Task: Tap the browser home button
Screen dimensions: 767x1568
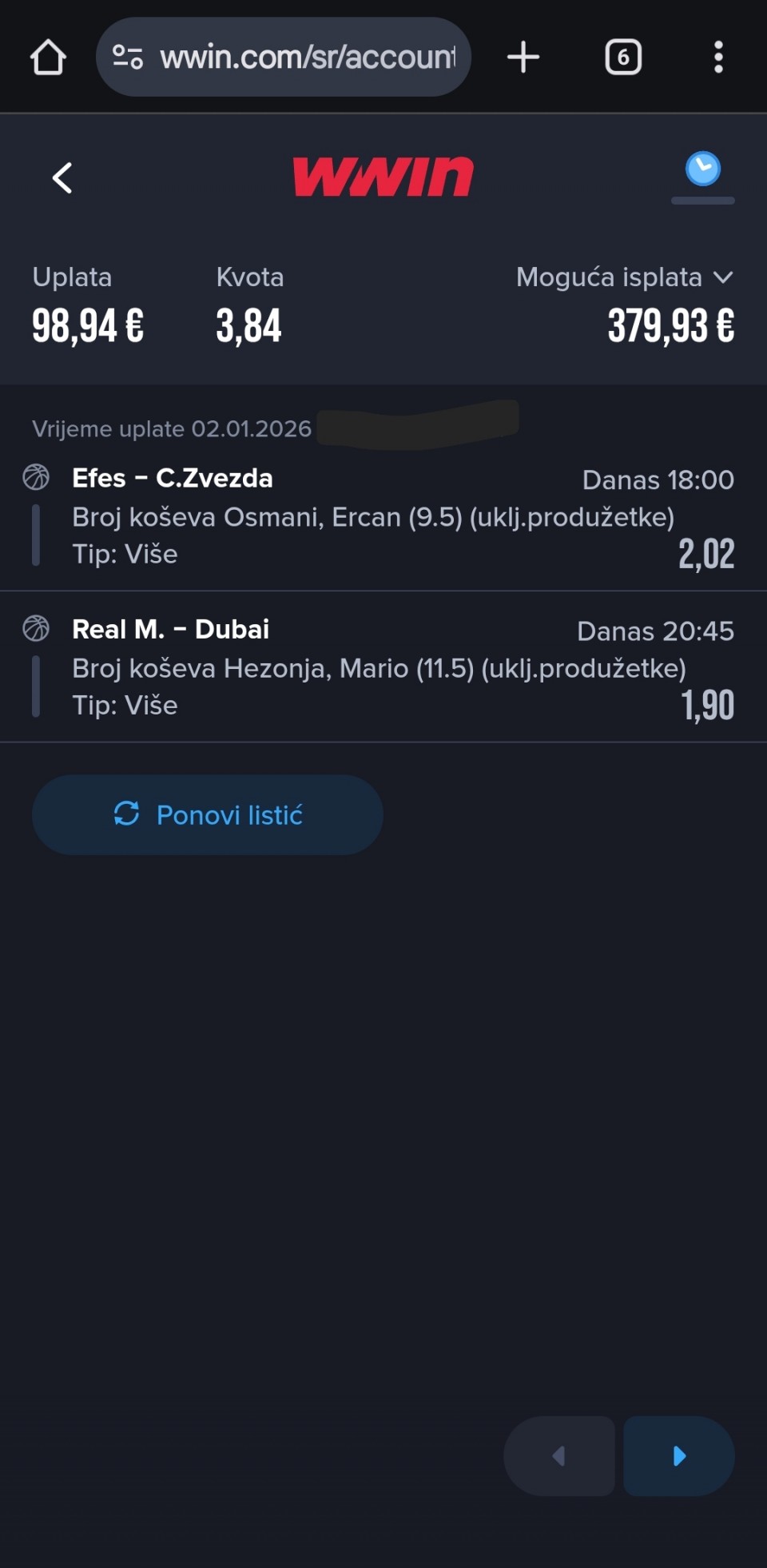Action: tap(48, 58)
